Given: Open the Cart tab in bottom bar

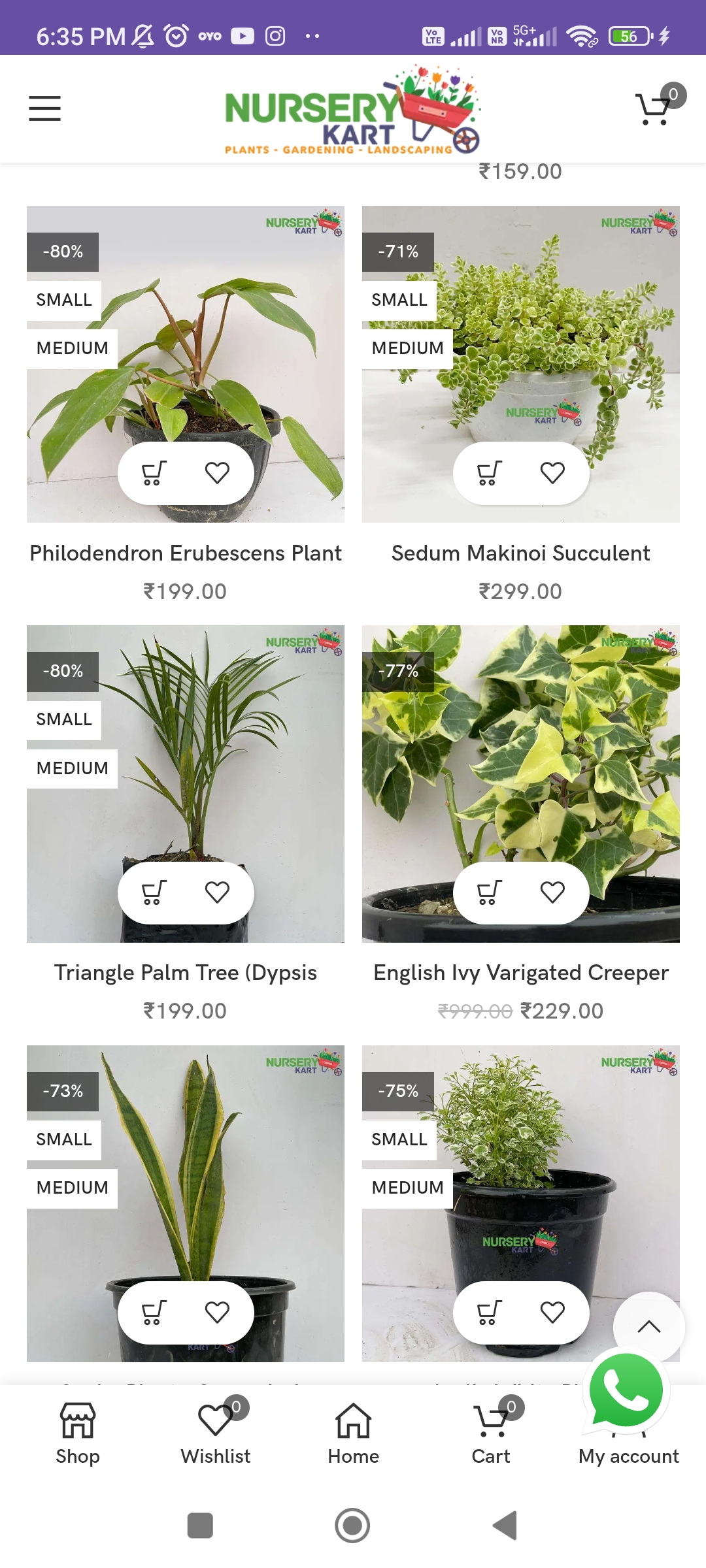Looking at the screenshot, I should (x=492, y=1433).
